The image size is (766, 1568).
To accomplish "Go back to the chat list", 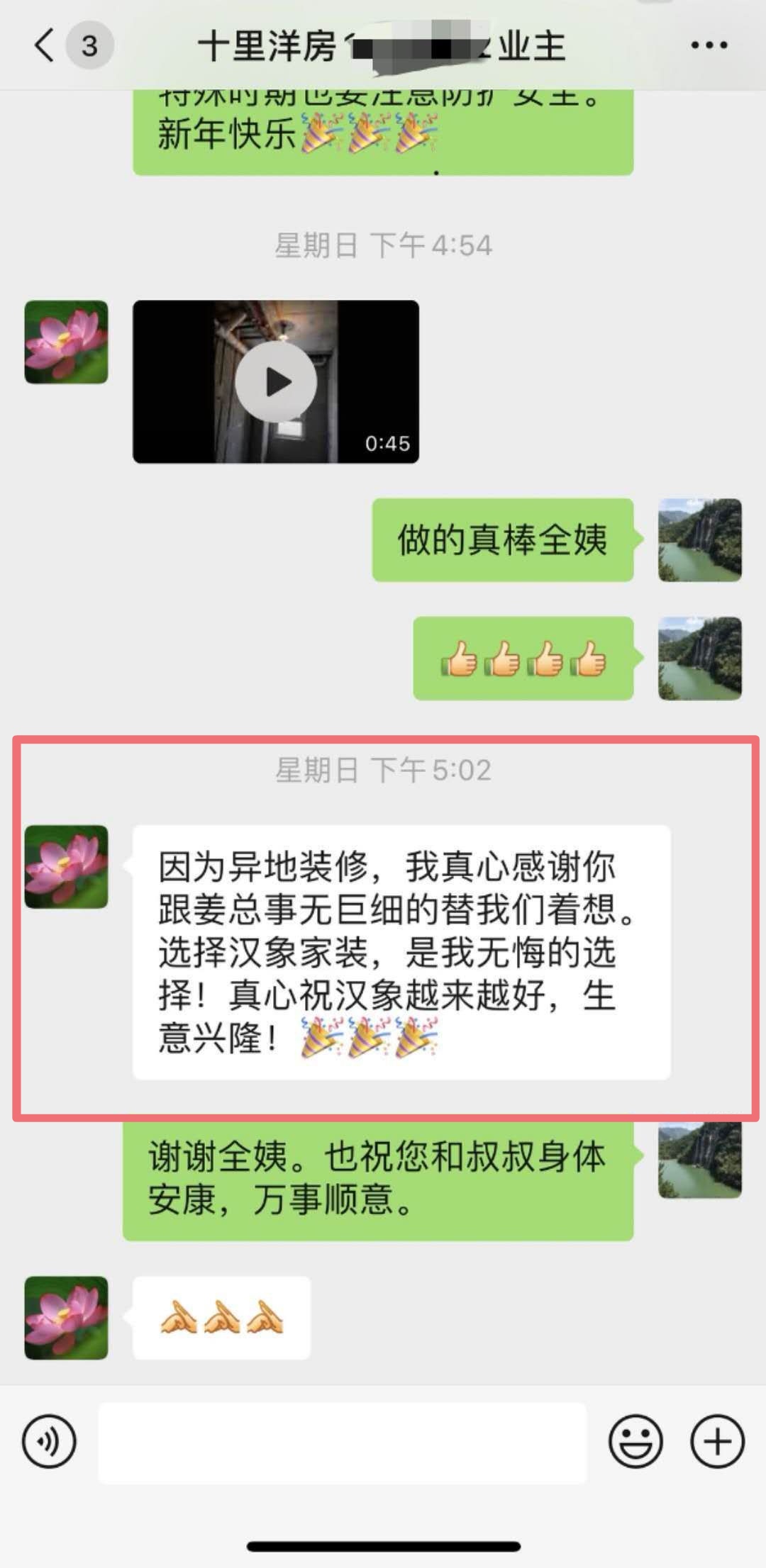I will [44, 45].
